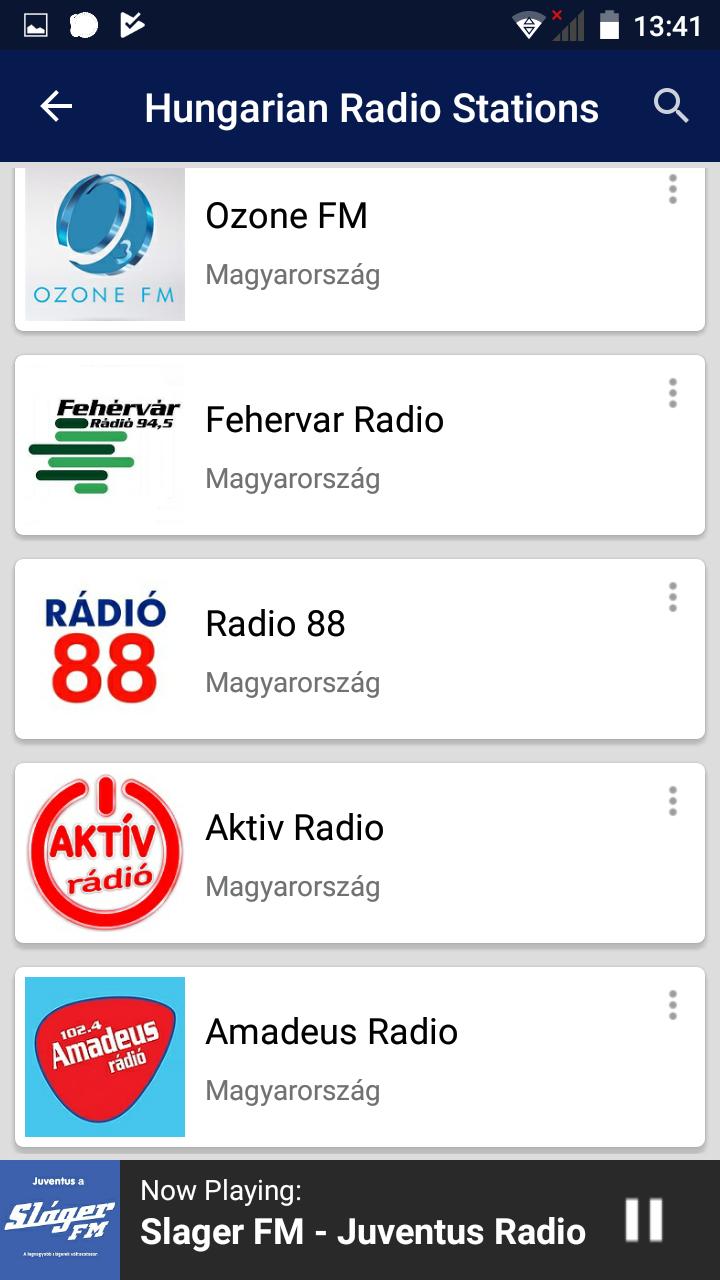The width and height of the screenshot is (720, 1280).
Task: Pause the Slager FM playback
Action: [x=644, y=1220]
